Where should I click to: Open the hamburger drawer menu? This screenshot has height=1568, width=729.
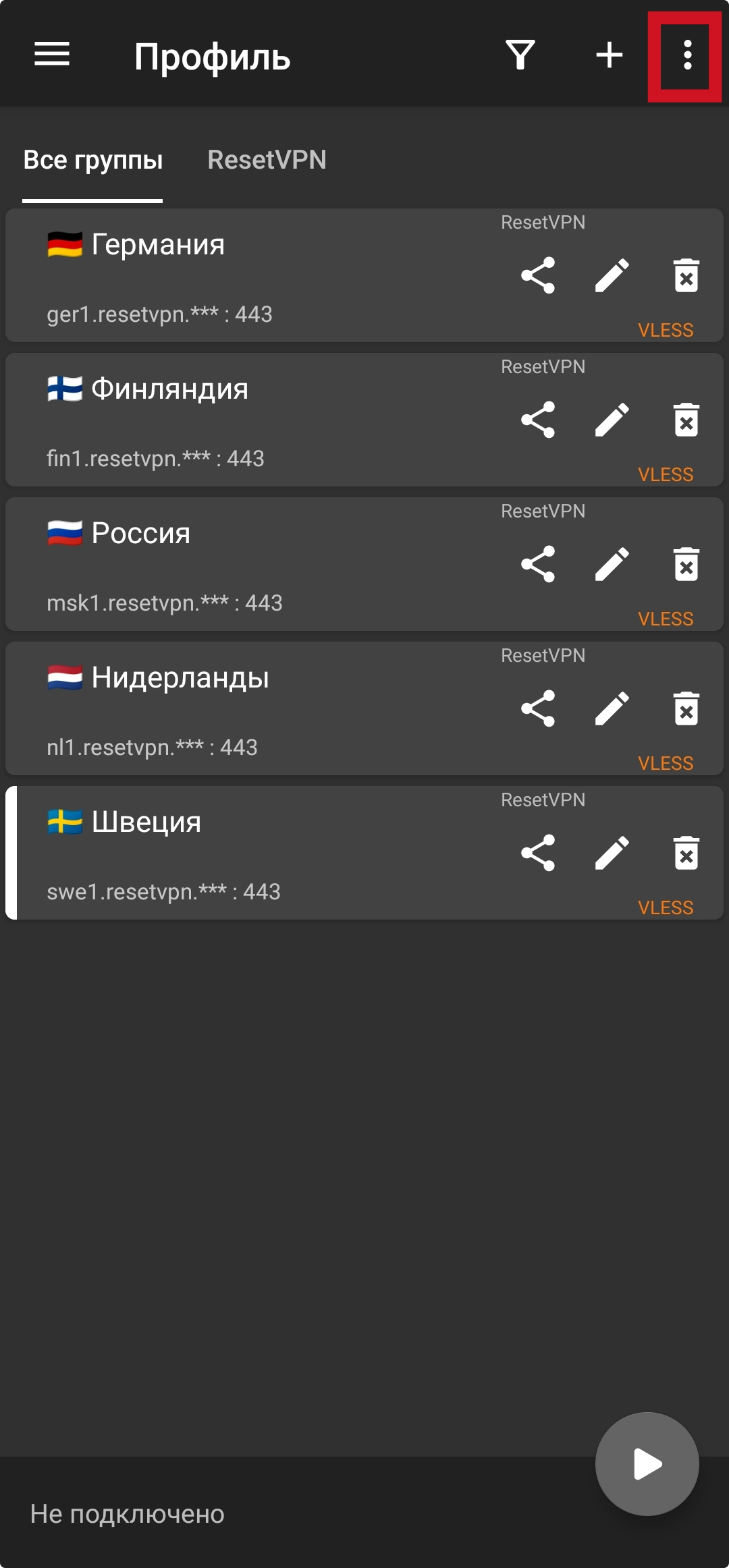tap(52, 55)
